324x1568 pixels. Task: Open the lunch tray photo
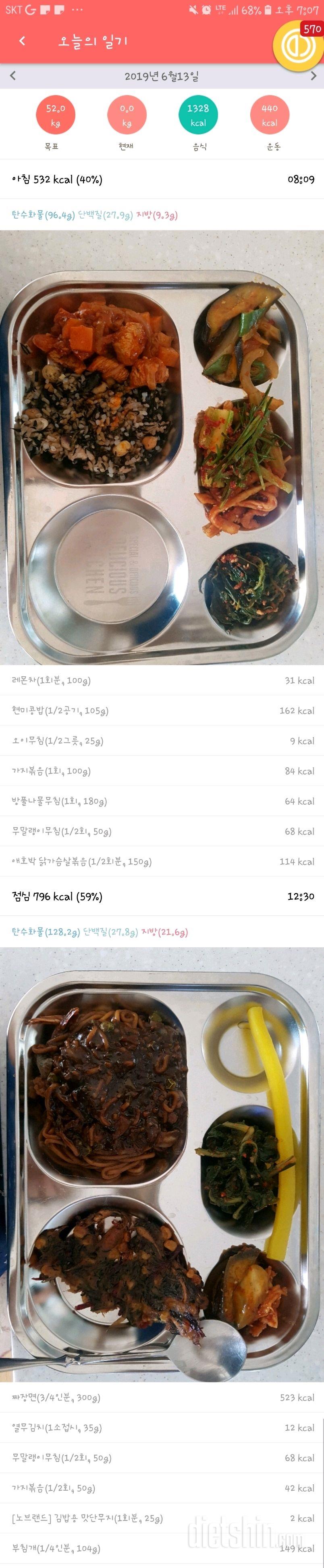coord(162,1163)
